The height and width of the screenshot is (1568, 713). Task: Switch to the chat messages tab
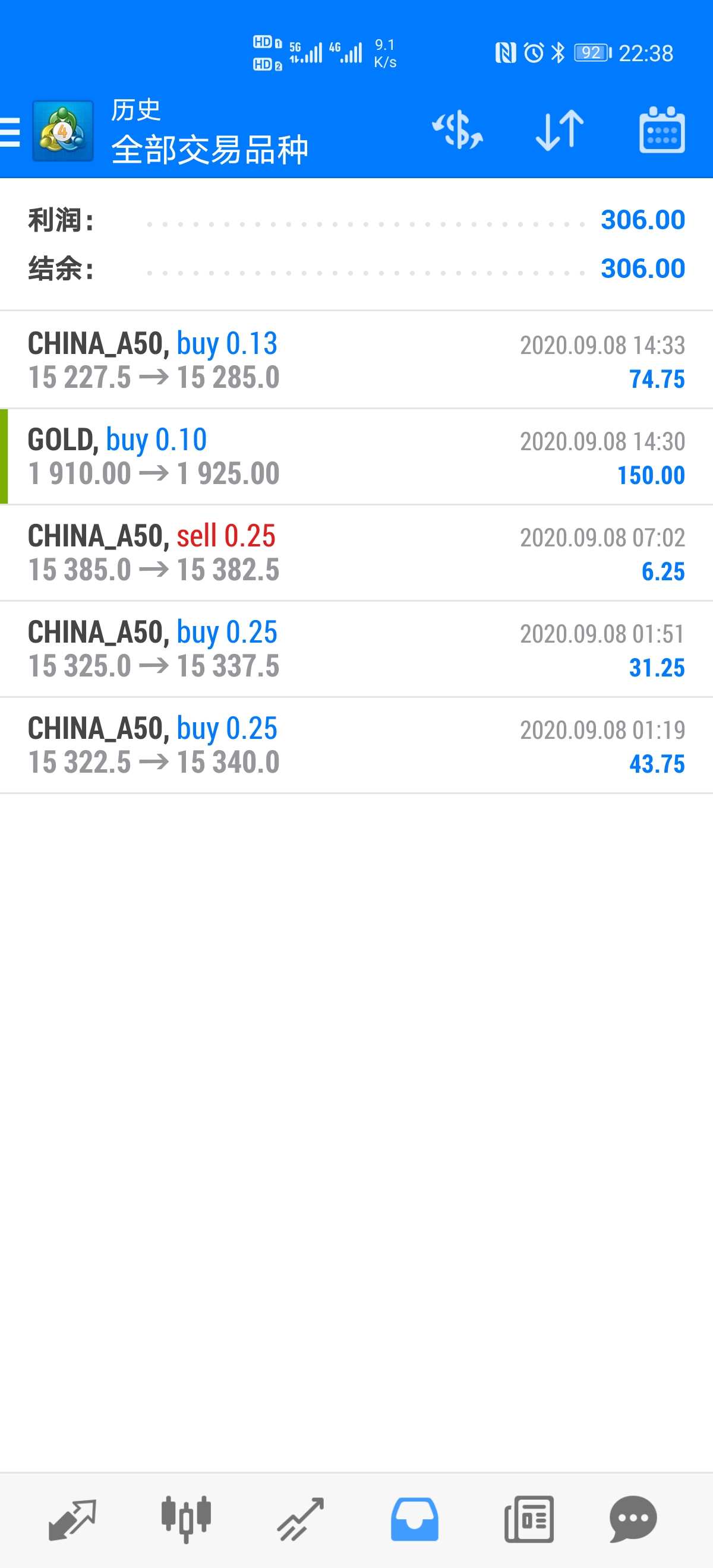633,1519
